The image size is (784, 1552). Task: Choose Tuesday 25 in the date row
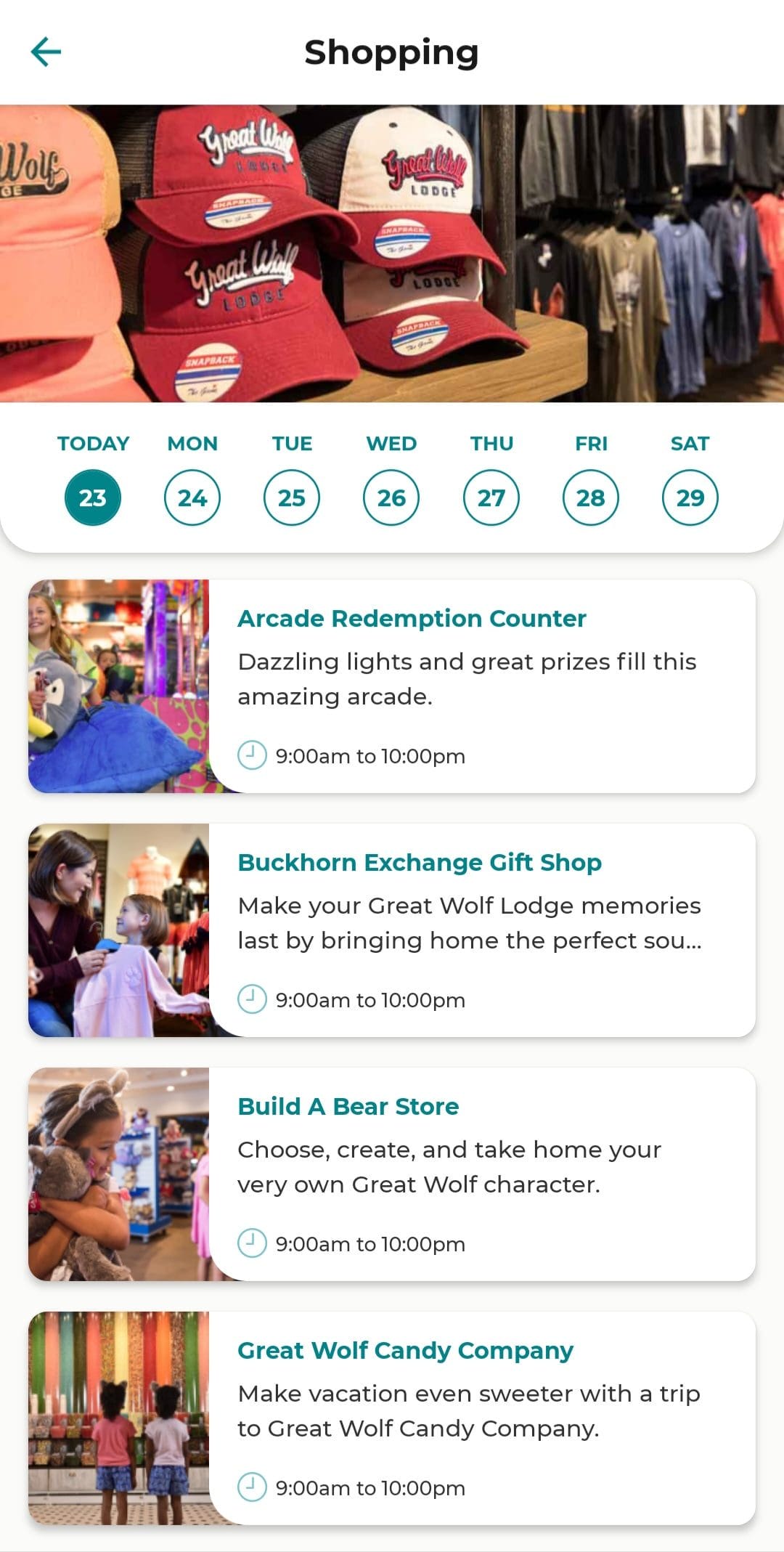pyautogui.click(x=292, y=497)
